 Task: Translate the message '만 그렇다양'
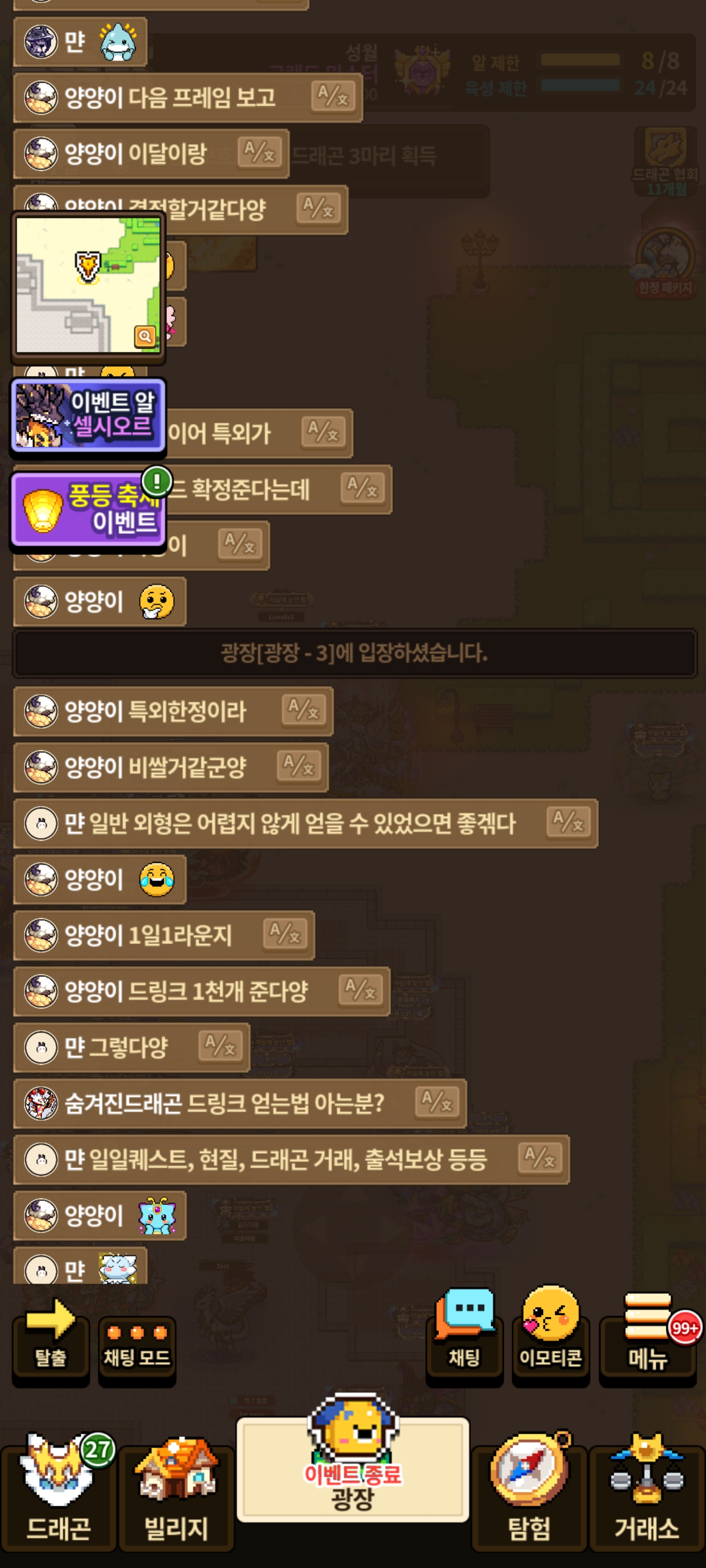pos(220,1046)
